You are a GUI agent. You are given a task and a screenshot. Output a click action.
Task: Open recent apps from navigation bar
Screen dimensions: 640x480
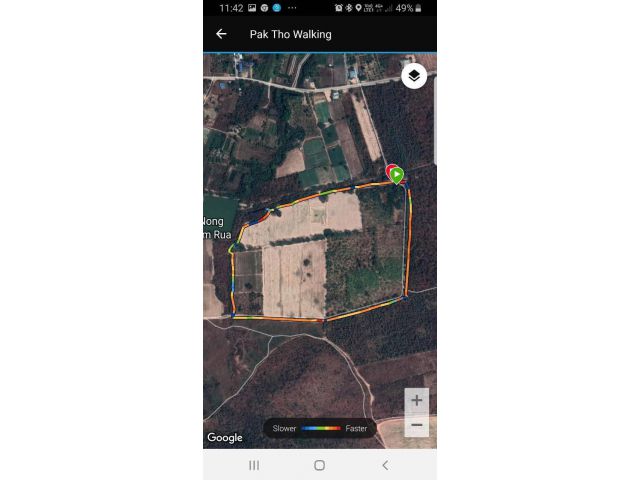click(x=254, y=465)
